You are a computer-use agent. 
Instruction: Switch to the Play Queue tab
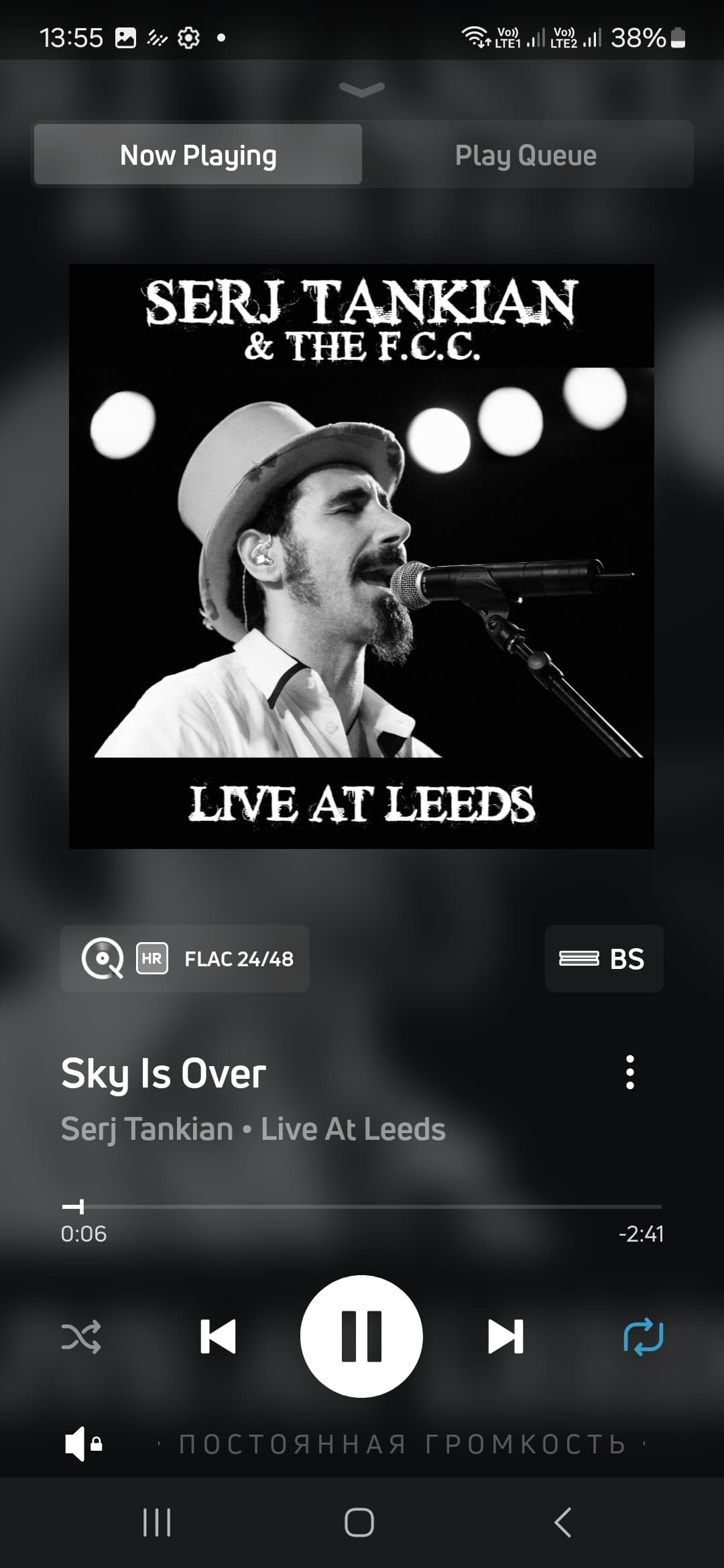tap(526, 155)
